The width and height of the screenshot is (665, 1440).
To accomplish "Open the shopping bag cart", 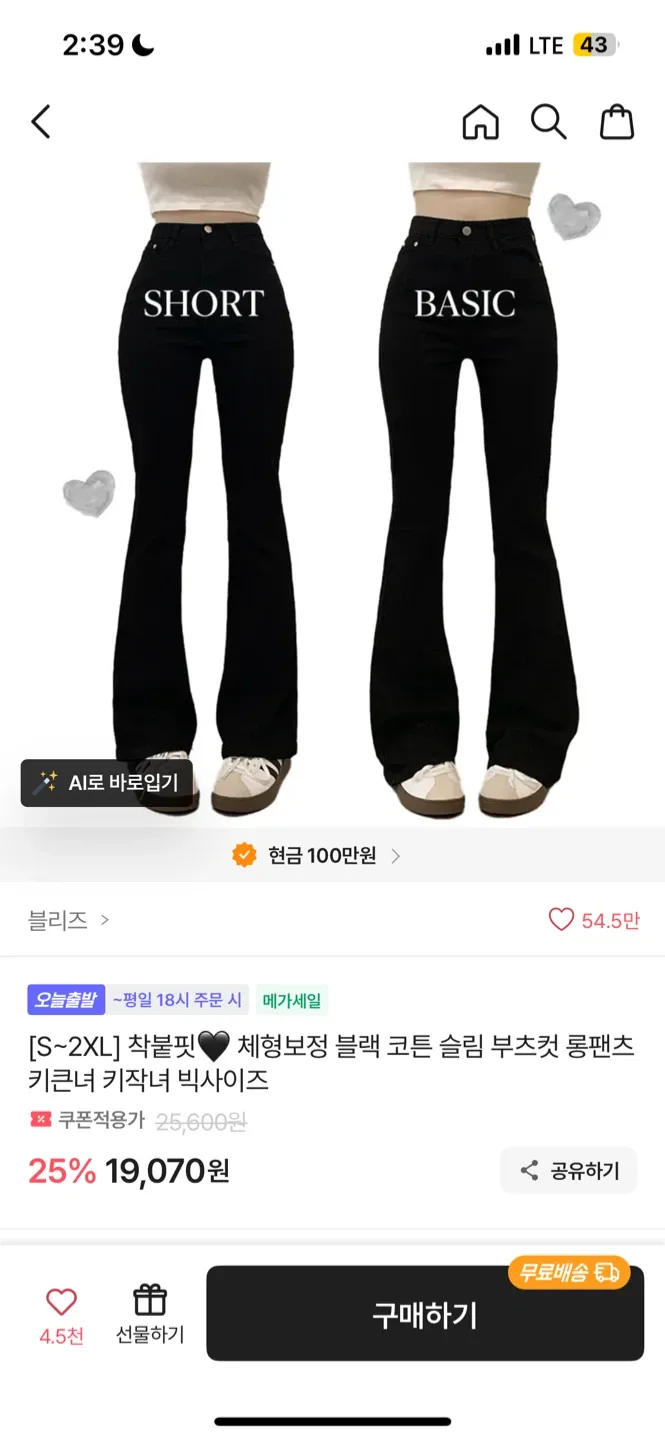I will 616,122.
